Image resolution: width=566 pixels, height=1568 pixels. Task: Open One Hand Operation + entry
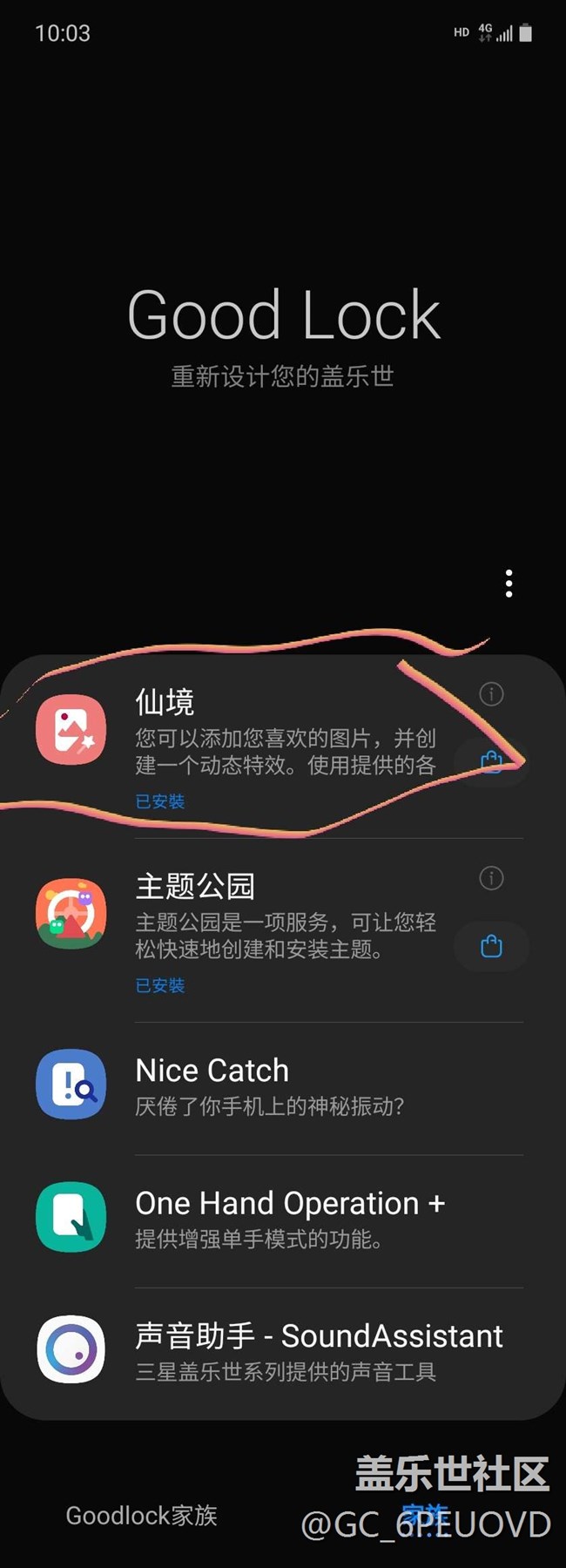tap(261, 1218)
